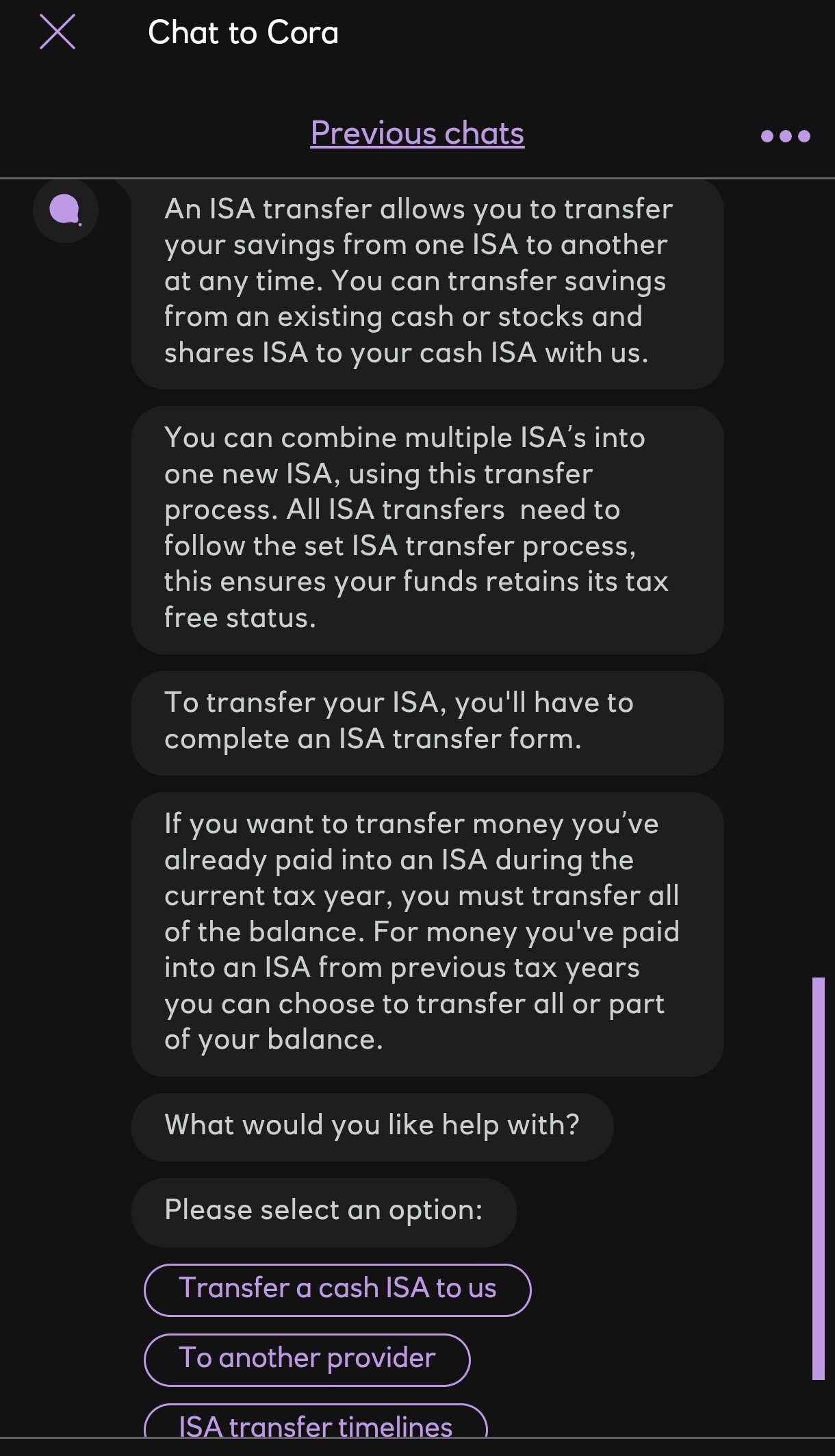The height and width of the screenshot is (1456, 835).
Task: Open the Previous chats link
Action: click(x=417, y=133)
